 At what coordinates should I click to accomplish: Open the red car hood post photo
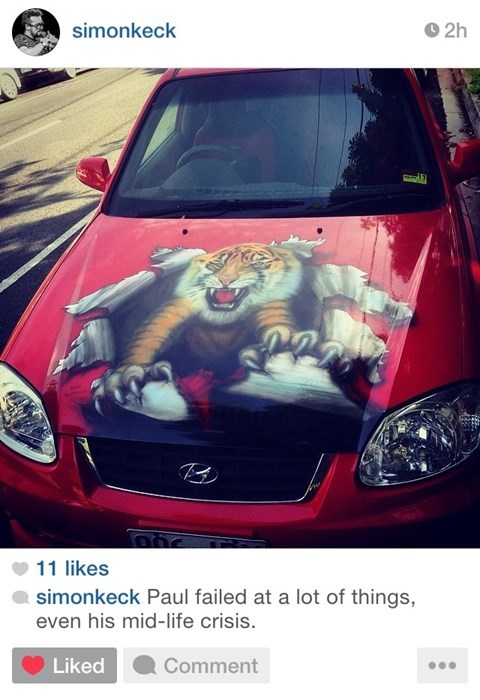[x=240, y=308]
